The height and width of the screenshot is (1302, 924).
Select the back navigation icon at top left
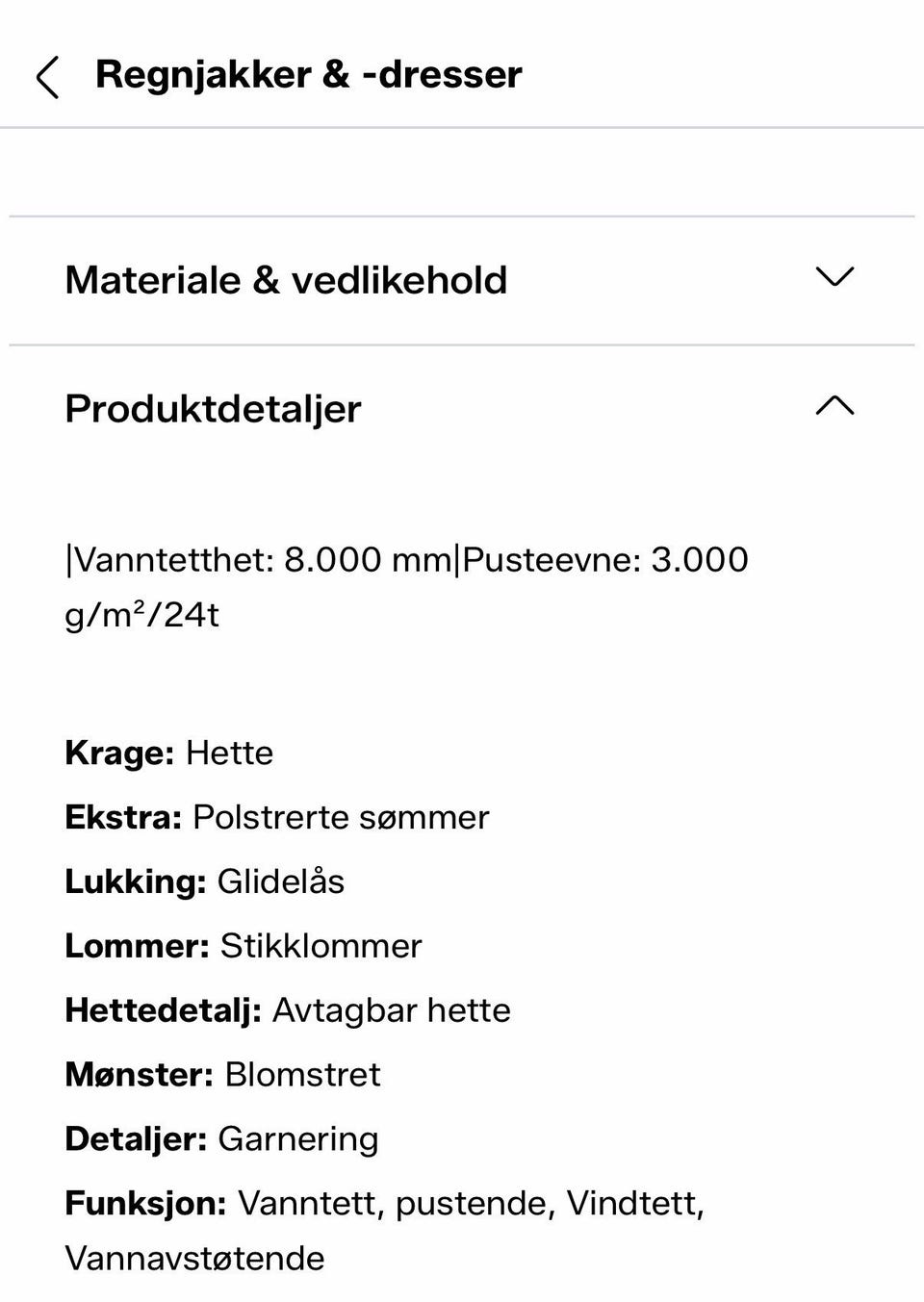click(x=47, y=78)
